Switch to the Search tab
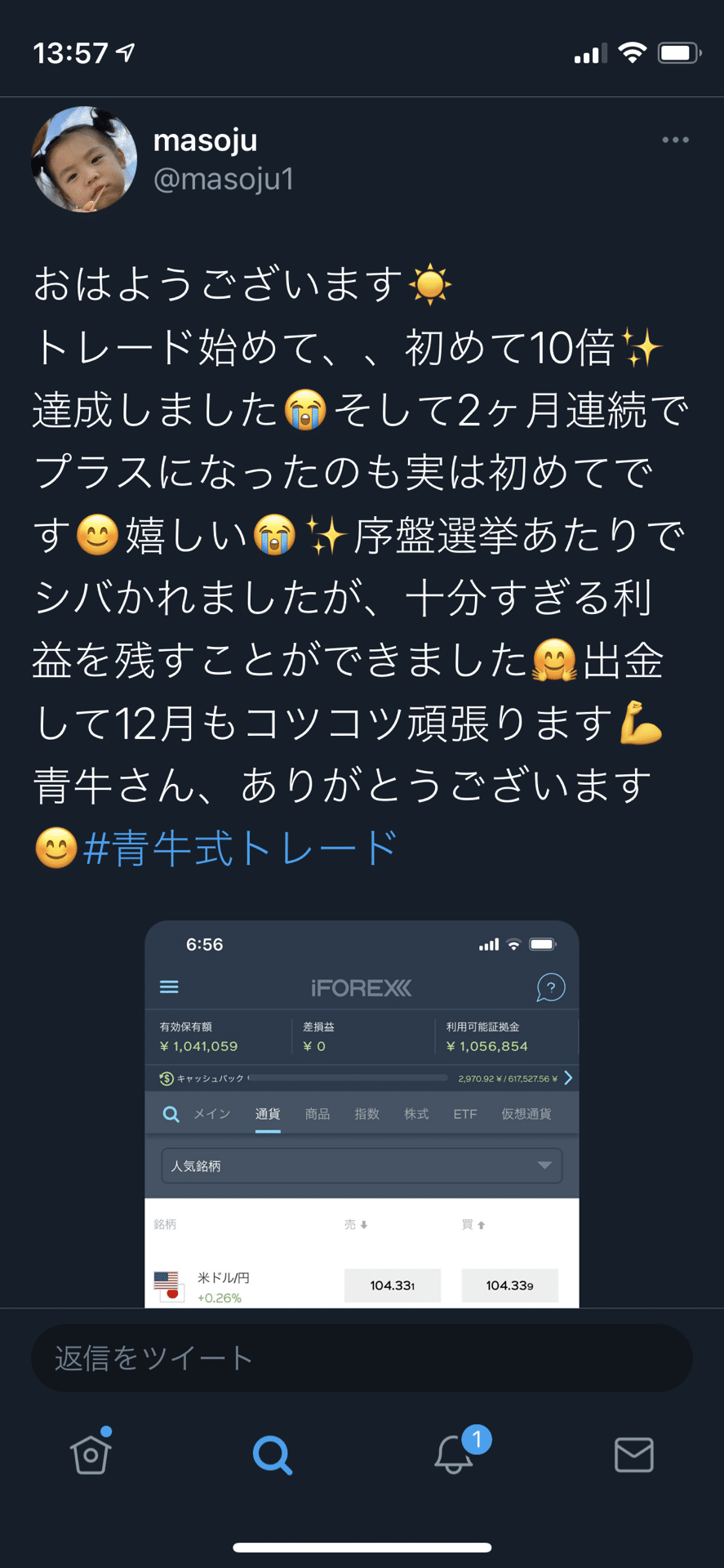 (272, 1454)
